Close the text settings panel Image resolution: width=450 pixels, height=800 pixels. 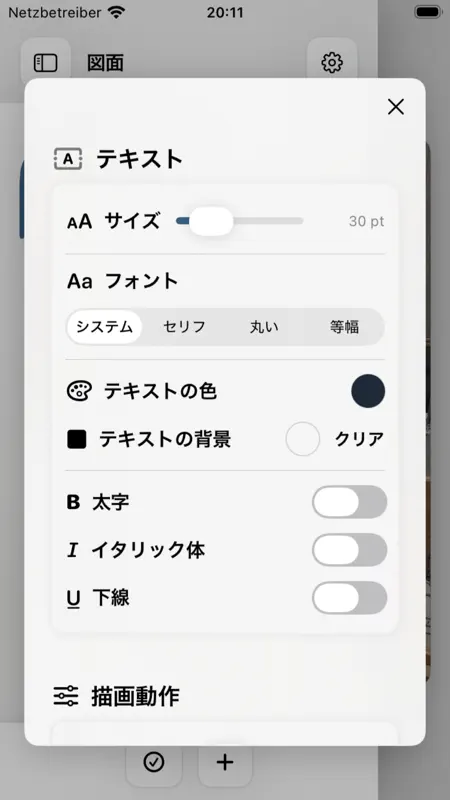pos(395,107)
